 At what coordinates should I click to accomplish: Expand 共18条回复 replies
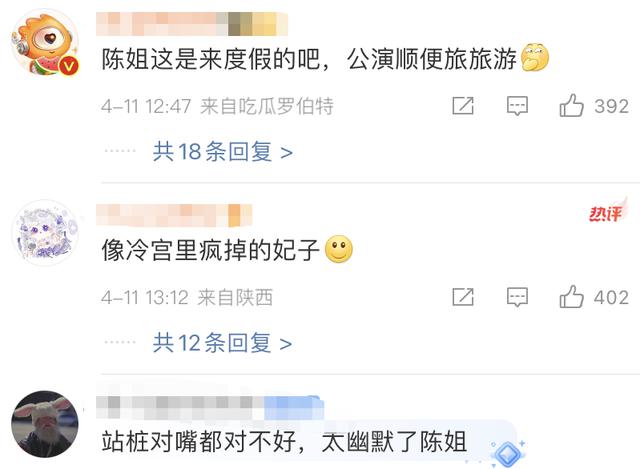tap(222, 152)
